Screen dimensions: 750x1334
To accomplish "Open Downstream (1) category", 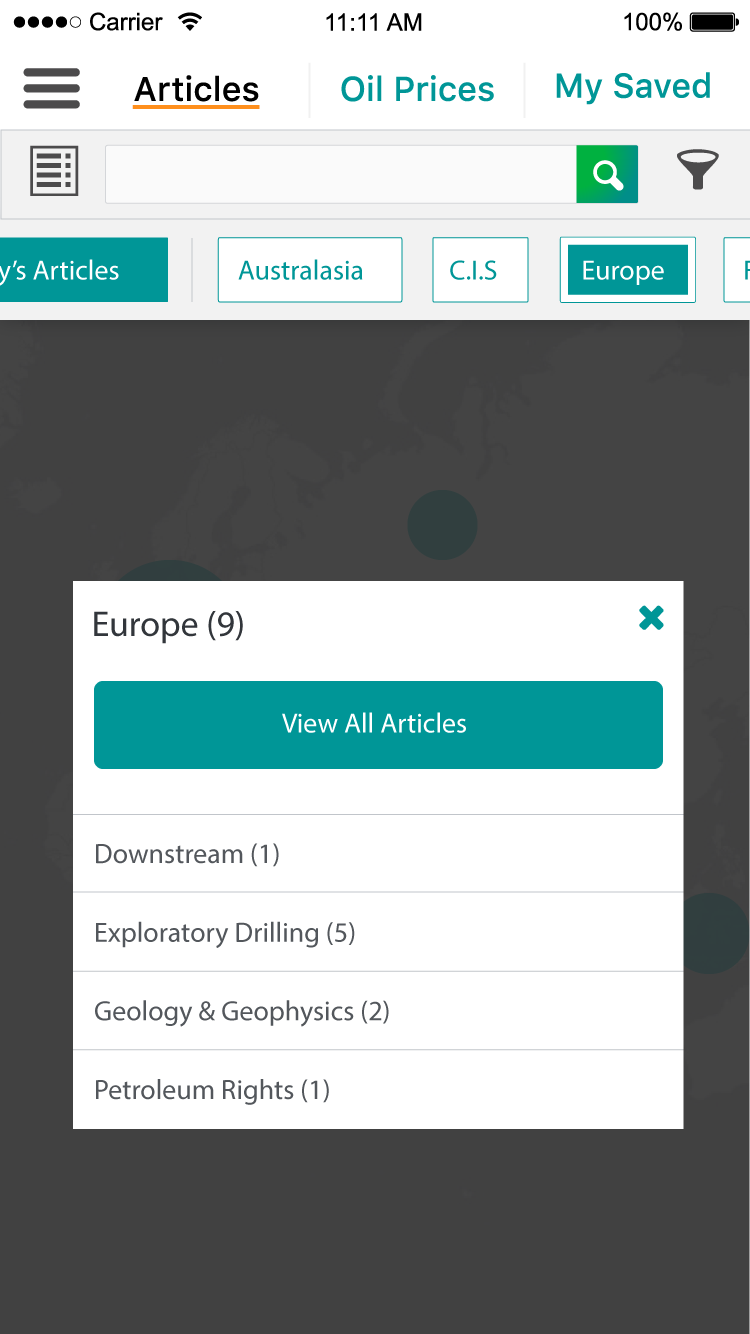I will (378, 853).
